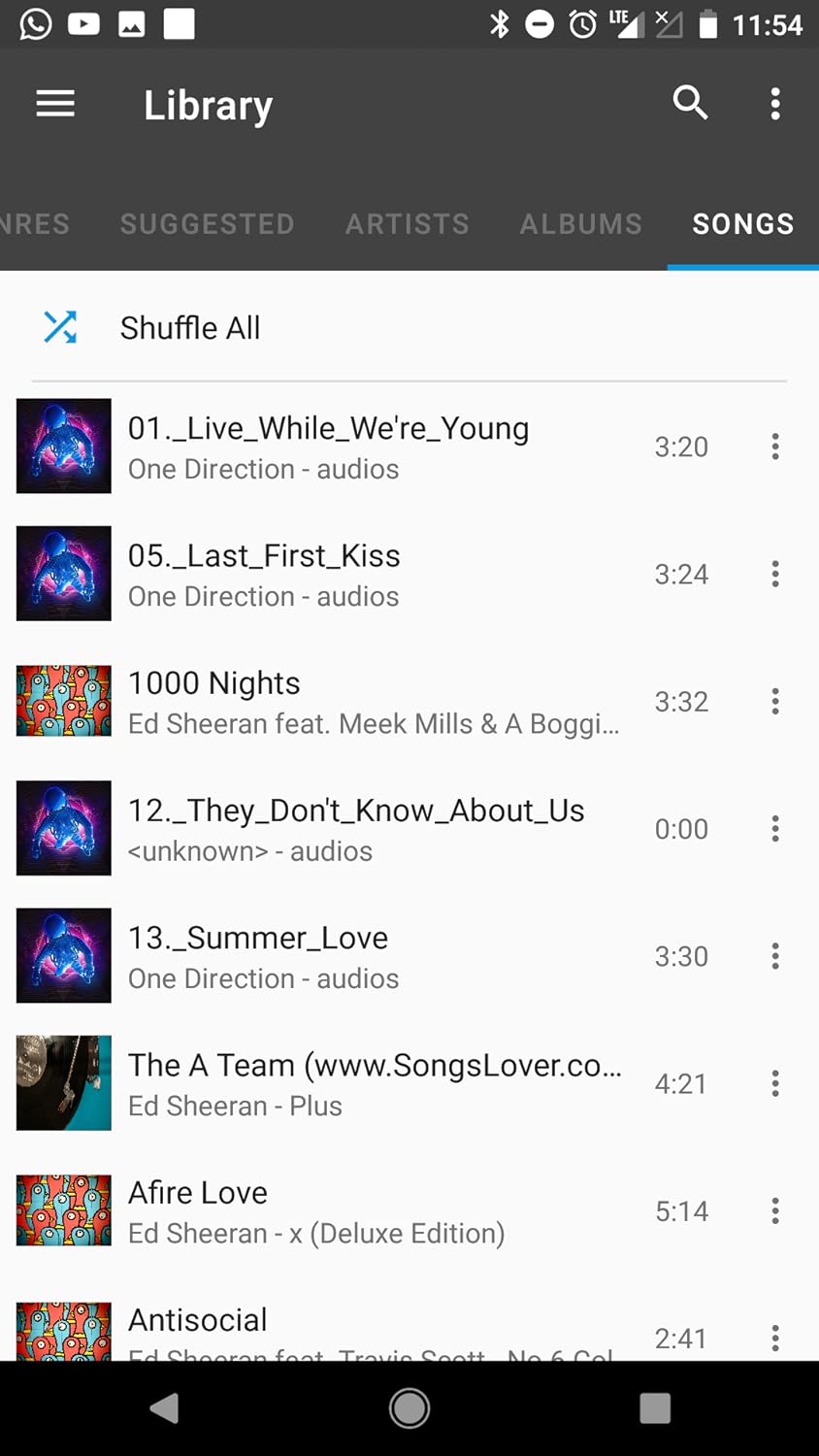Open the app bar overflow menu
Image resolution: width=819 pixels, height=1456 pixels.
pos(774,104)
